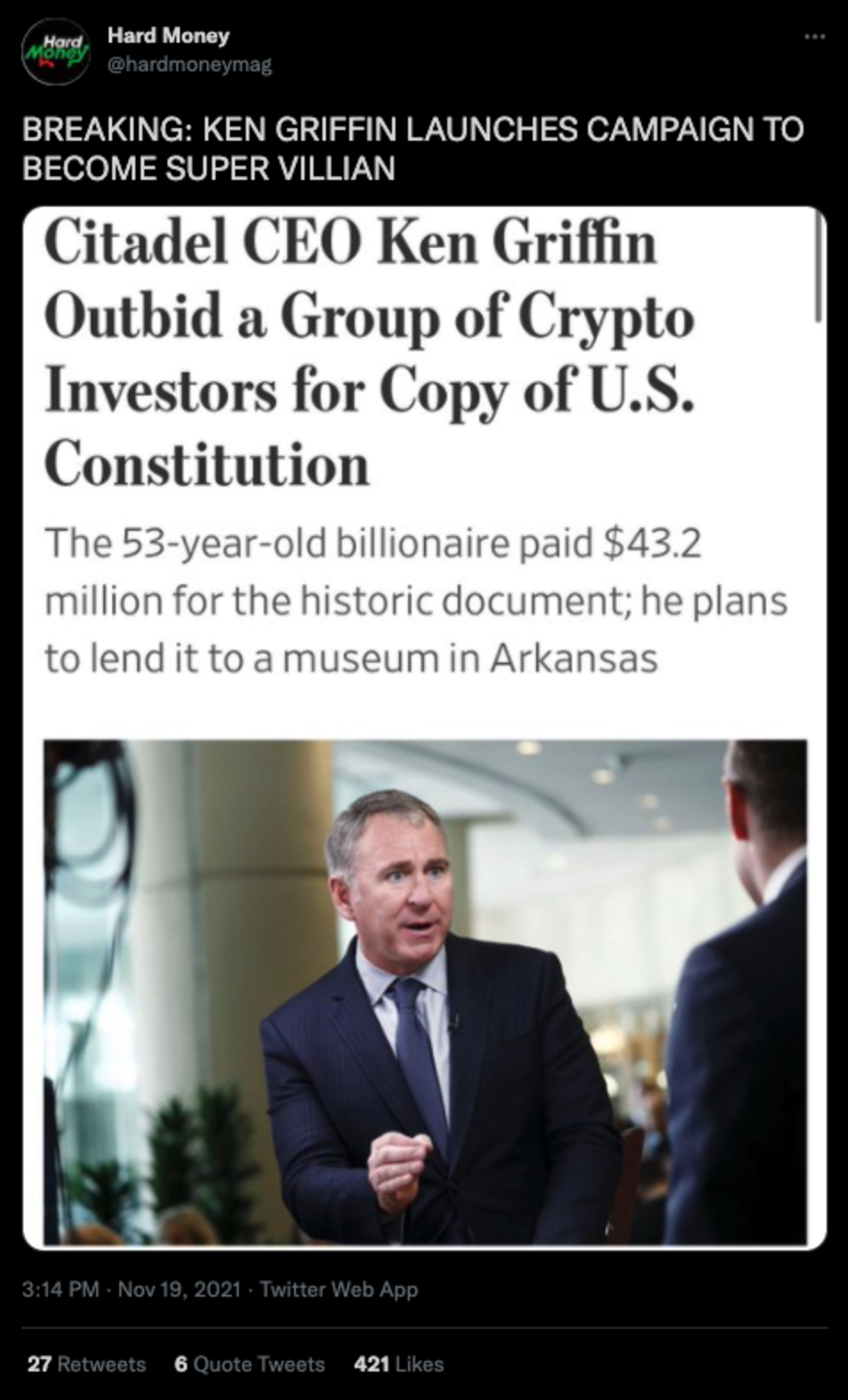This screenshot has height=1400, width=848.
Task: Open the tweet's three-dot overflow menu
Action: tap(814, 37)
